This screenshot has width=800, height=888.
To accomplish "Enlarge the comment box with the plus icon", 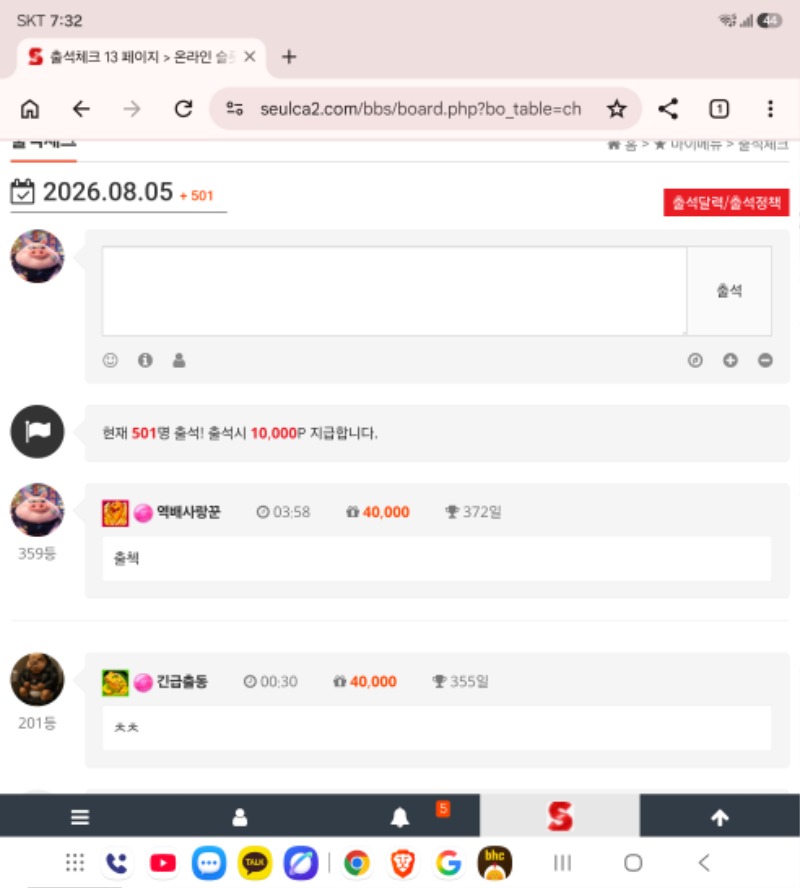I will click(730, 360).
